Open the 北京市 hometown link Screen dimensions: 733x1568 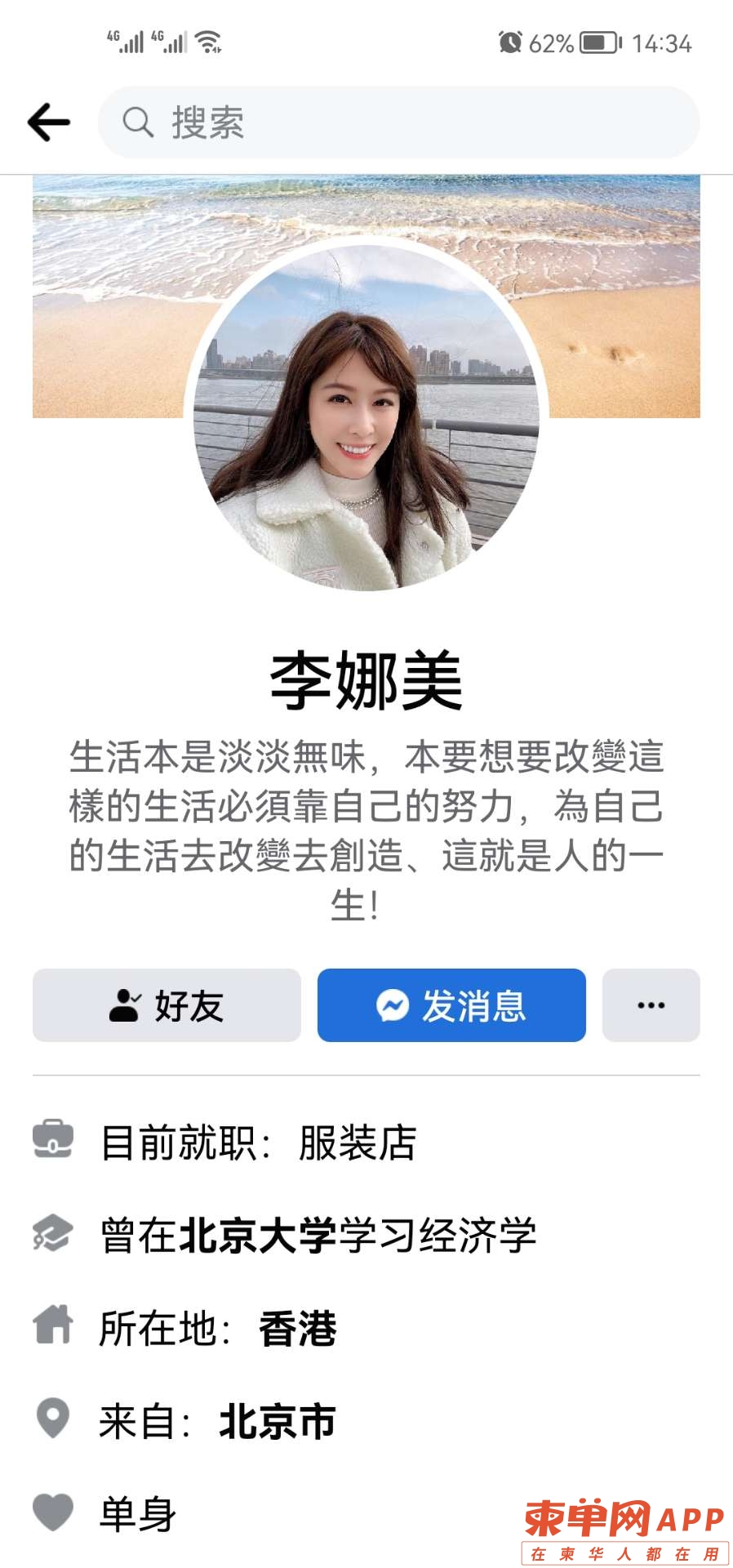click(278, 1421)
